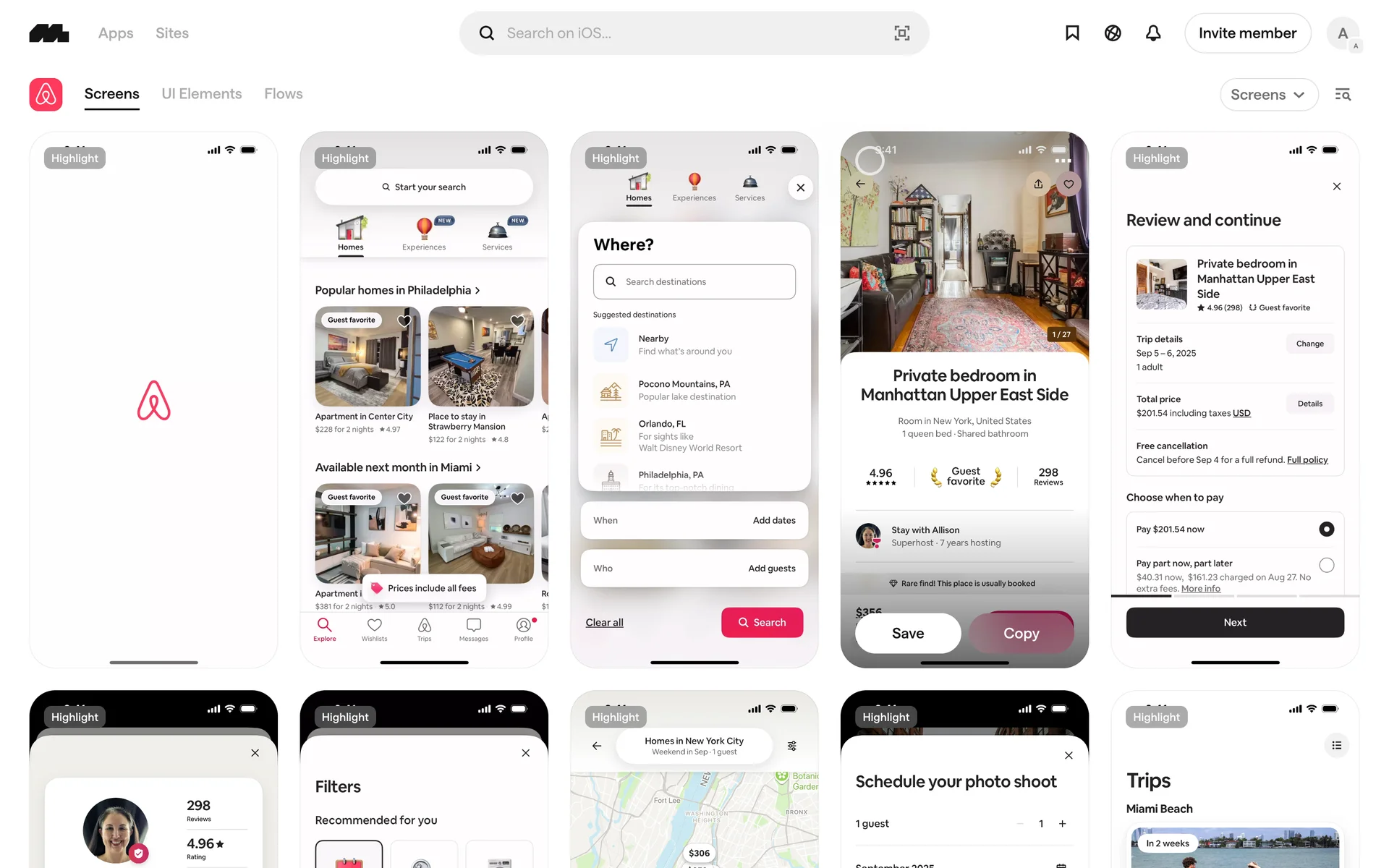Screen dimensions: 1389x868
Task: Tap the Airbnb app icon
Action: 46,95
